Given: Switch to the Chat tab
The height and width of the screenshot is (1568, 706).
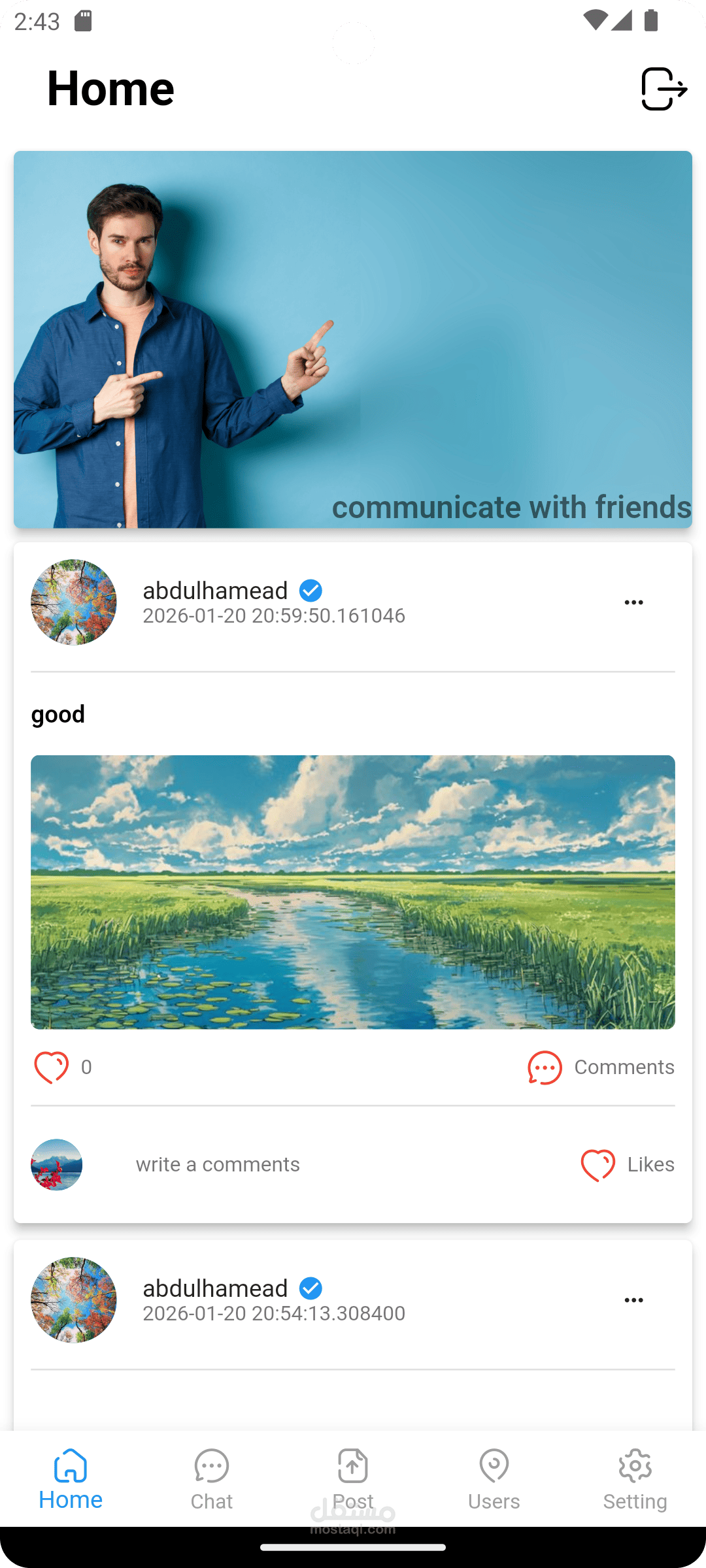Looking at the screenshot, I should click(212, 1479).
